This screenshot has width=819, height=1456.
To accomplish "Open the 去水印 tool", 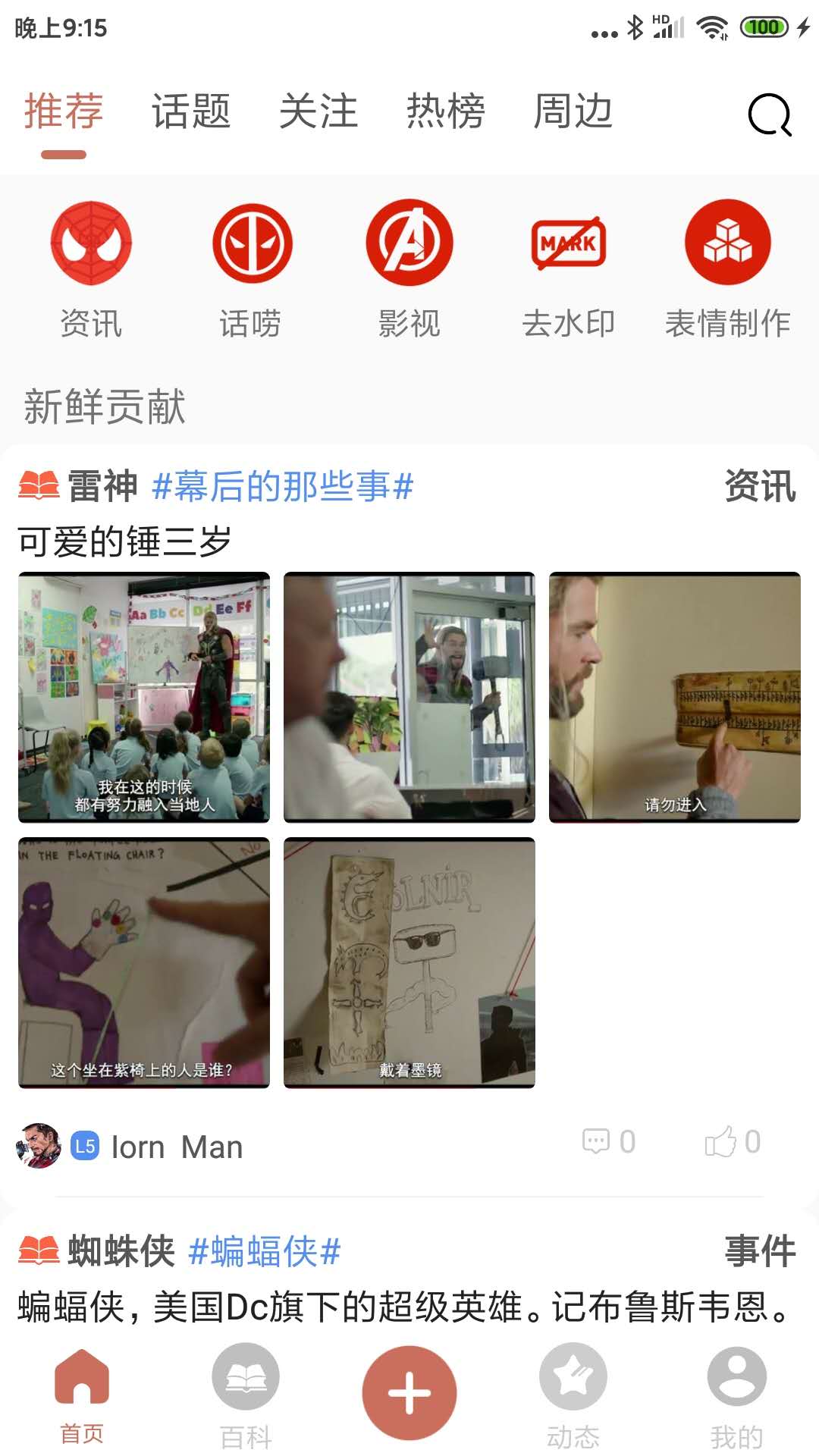I will (x=569, y=243).
